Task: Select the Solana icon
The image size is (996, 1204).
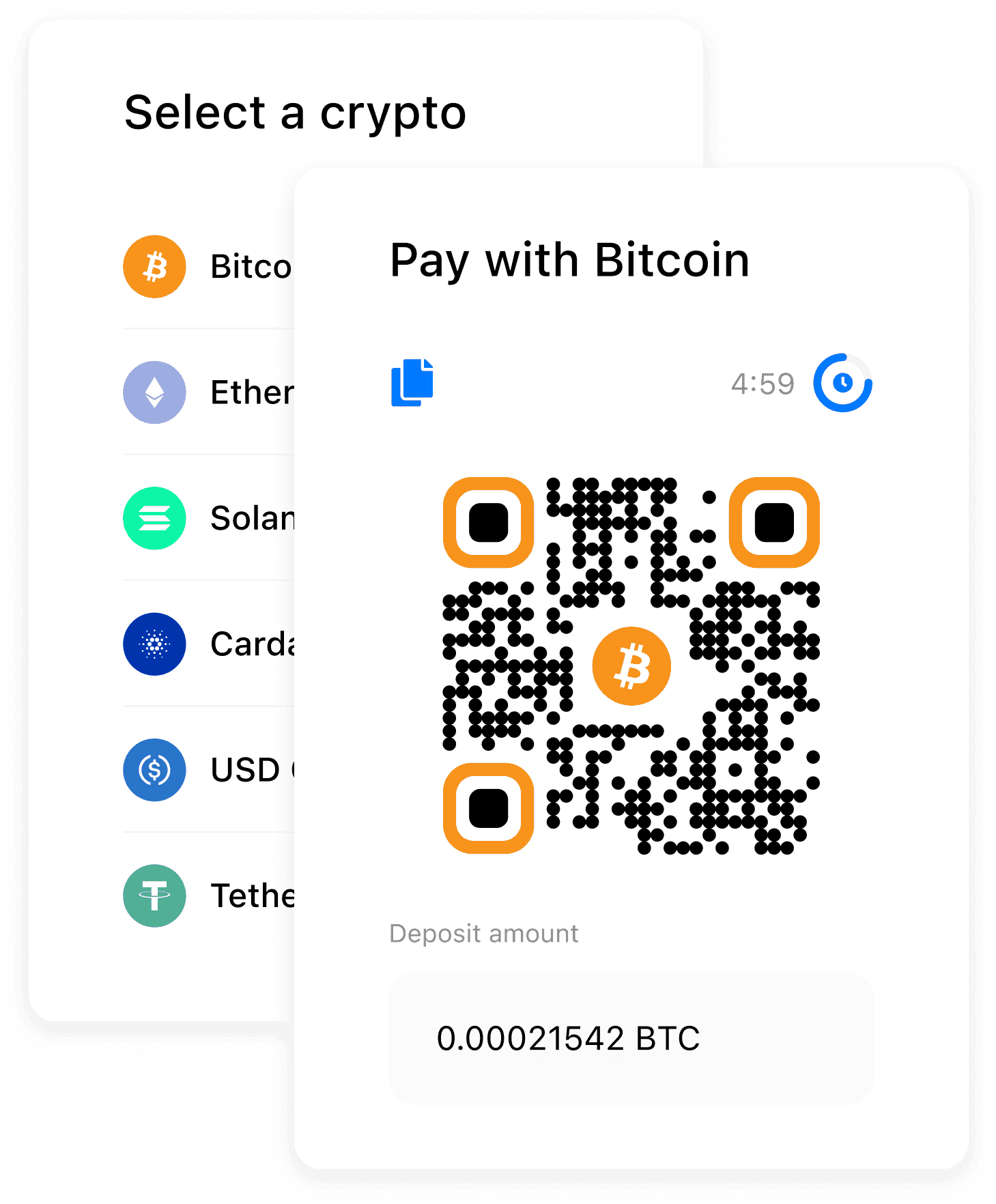Action: pos(154,519)
